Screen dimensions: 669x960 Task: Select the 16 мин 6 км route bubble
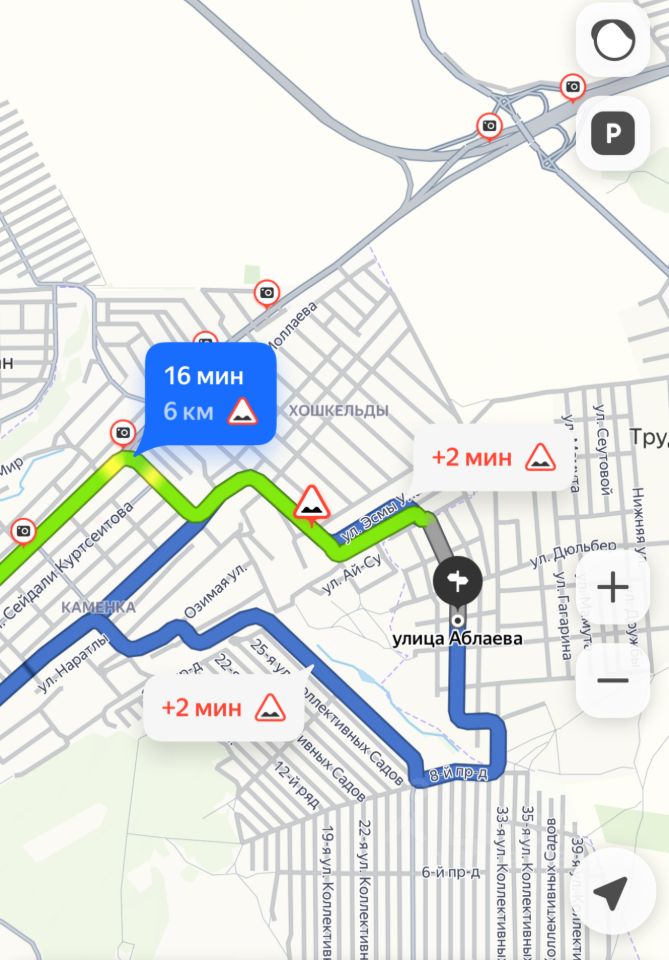210,393
